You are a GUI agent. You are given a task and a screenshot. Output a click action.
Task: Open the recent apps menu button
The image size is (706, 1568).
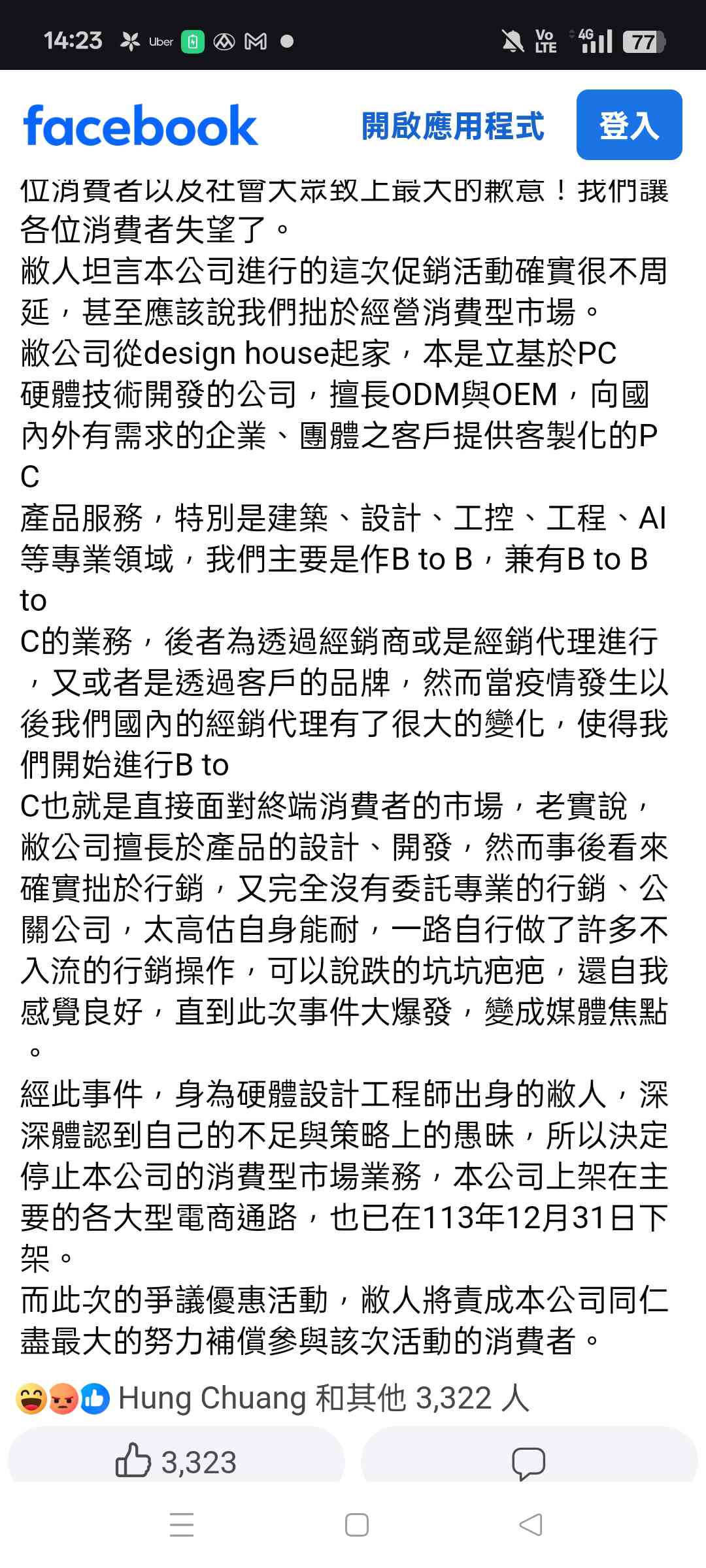pyautogui.click(x=182, y=1525)
